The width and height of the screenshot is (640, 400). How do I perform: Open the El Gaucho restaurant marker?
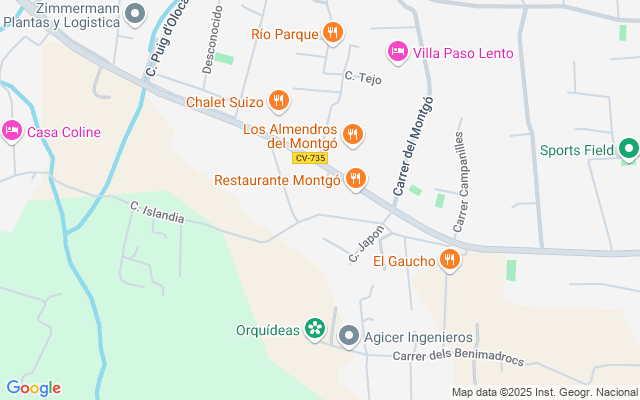449,261
